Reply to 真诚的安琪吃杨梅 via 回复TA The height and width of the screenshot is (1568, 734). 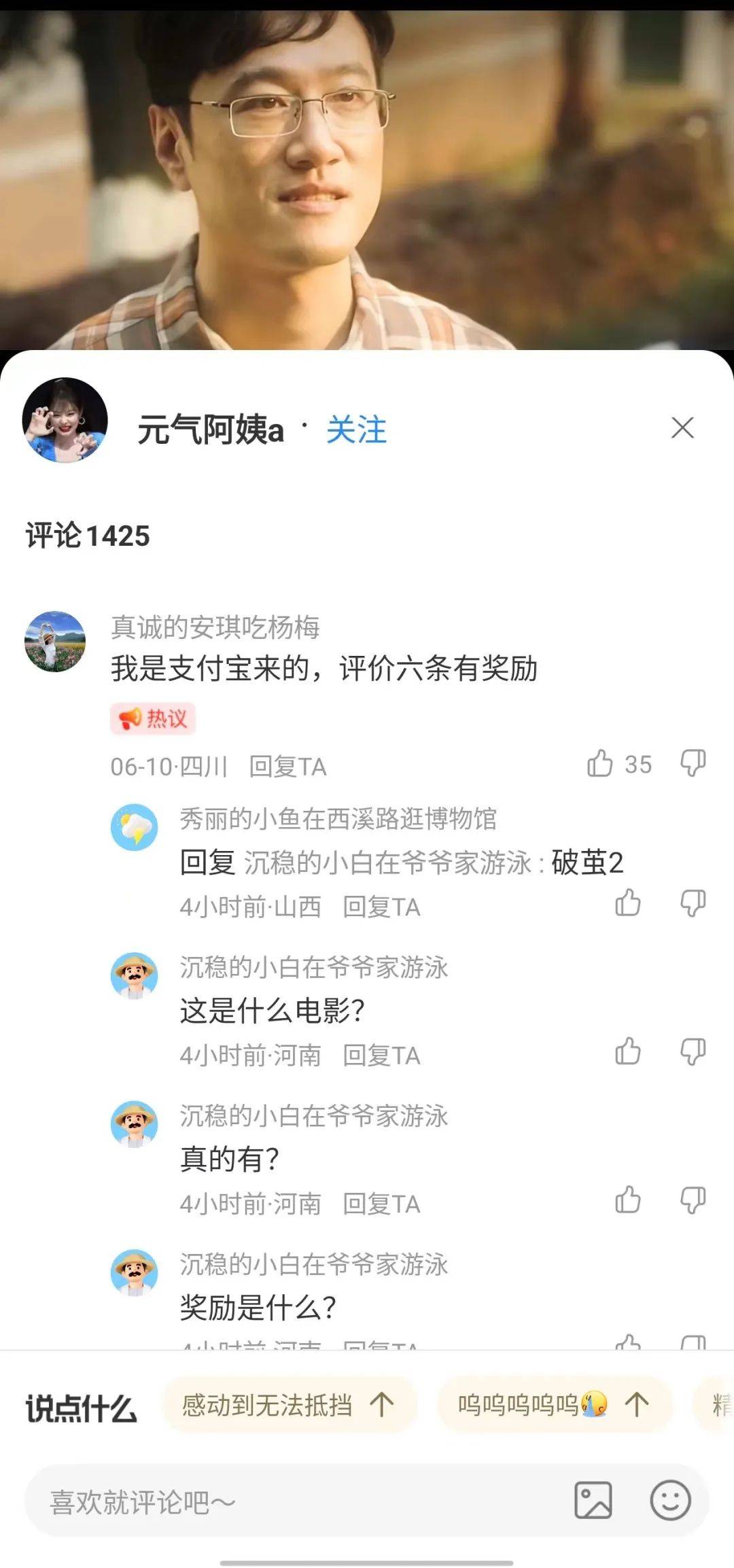[287, 767]
